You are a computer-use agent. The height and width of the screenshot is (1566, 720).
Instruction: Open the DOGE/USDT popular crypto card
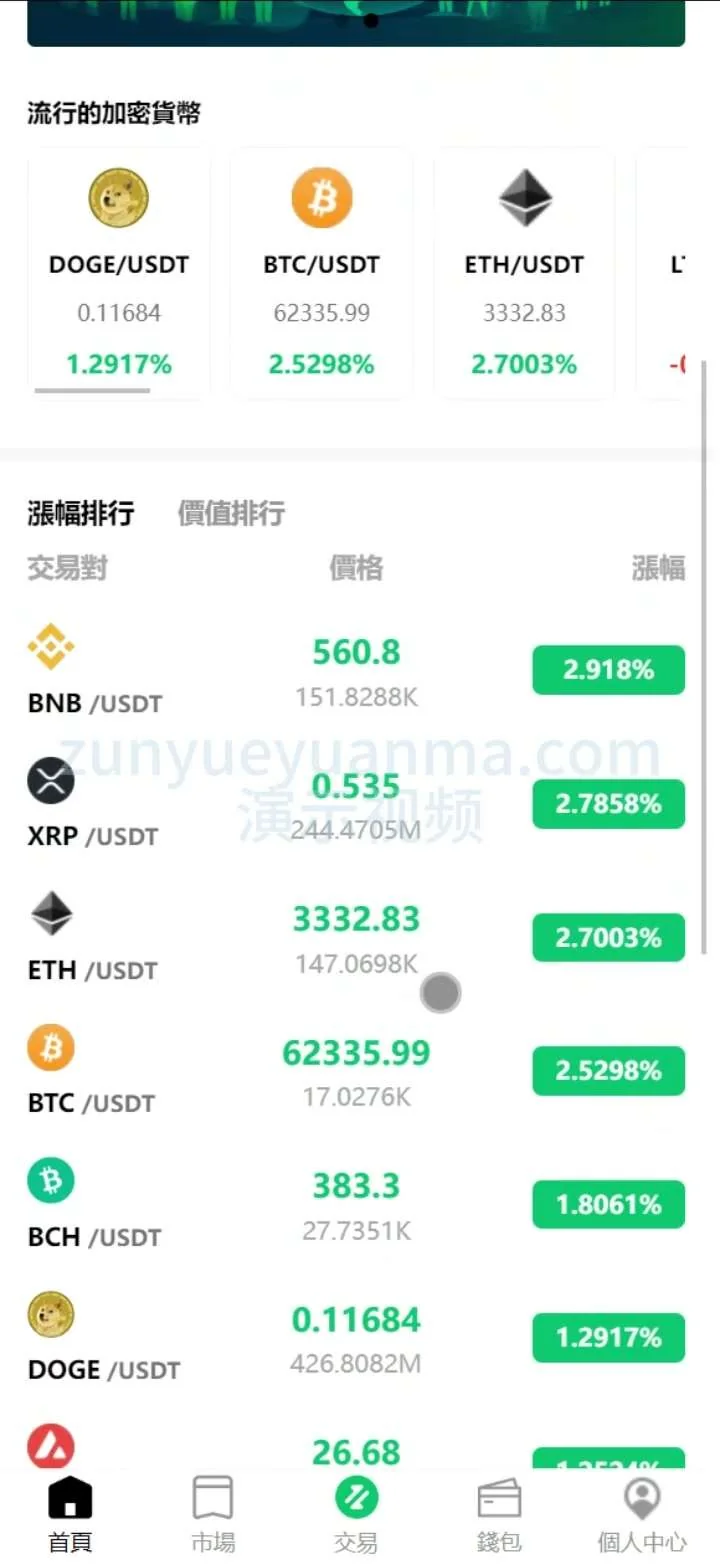point(118,273)
